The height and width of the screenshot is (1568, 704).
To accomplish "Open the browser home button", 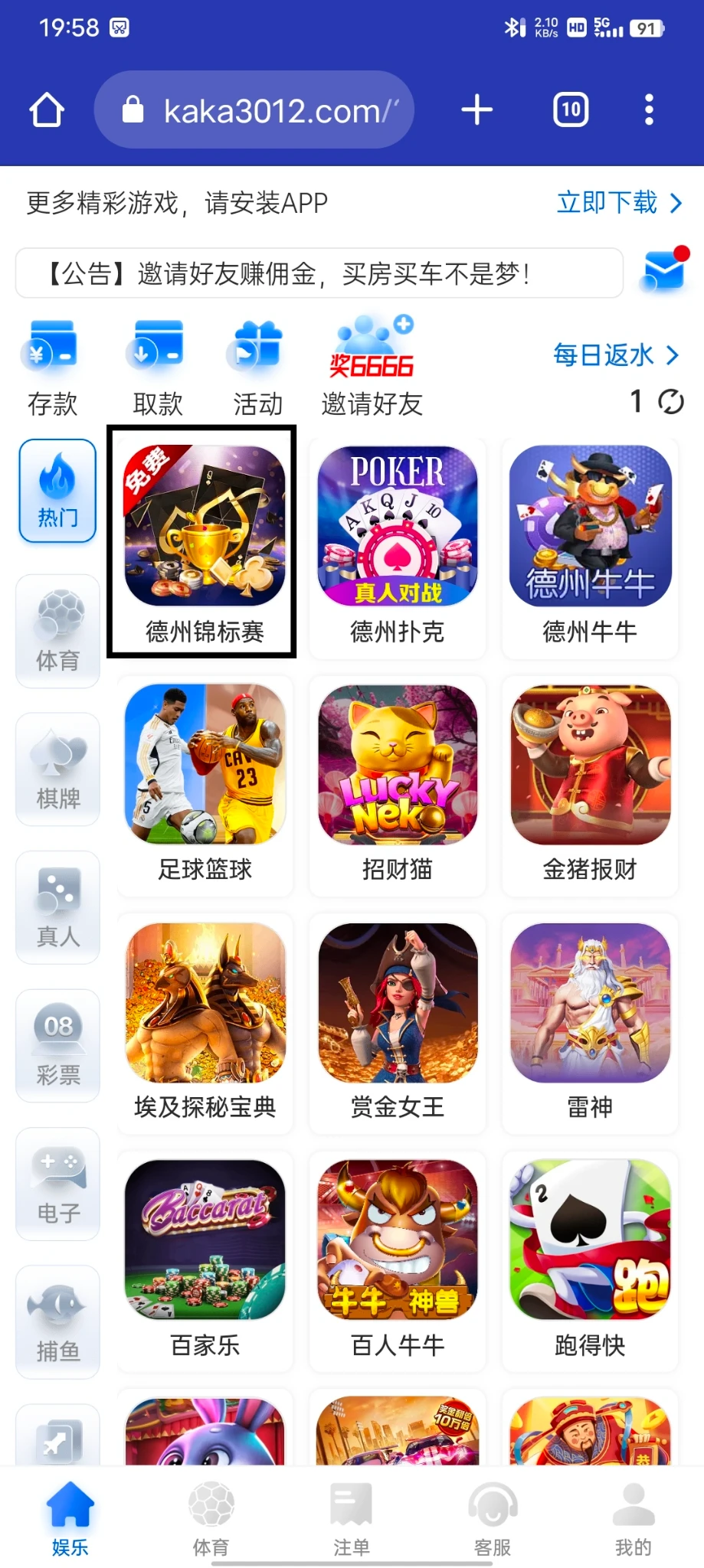I will [47, 110].
